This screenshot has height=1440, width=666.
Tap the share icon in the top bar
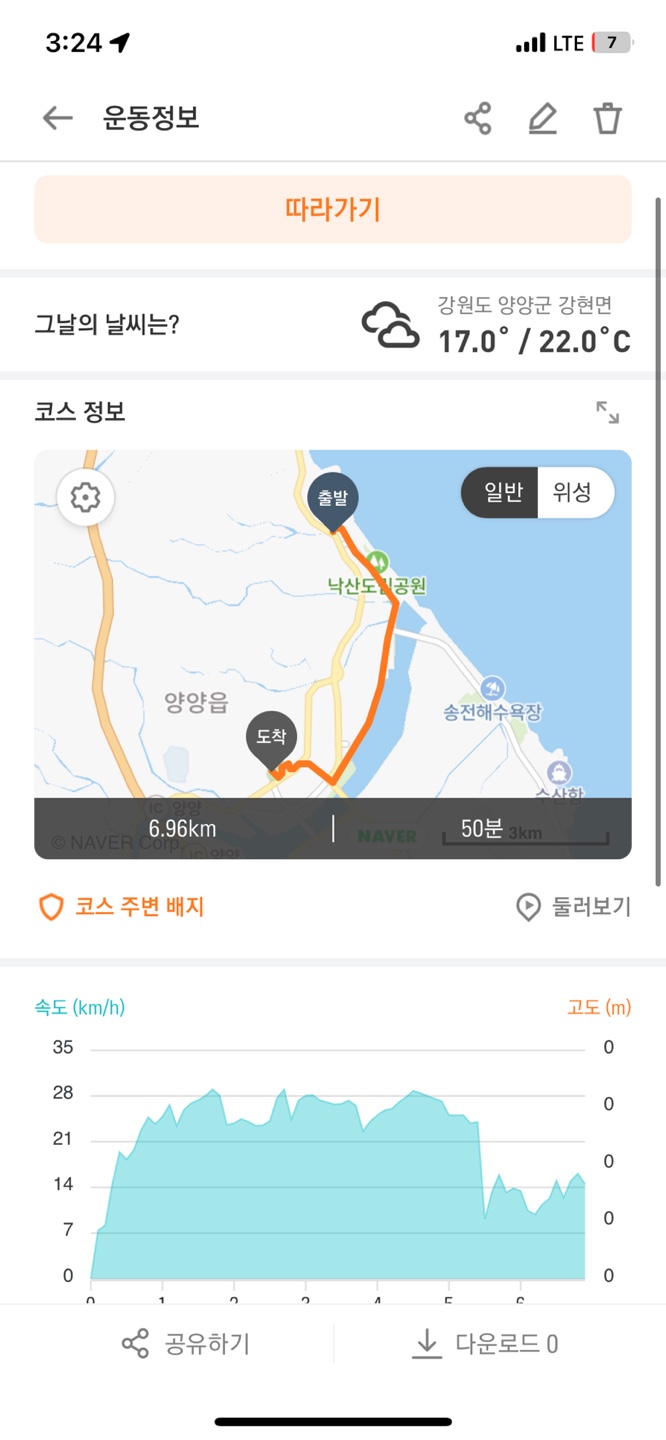pos(478,118)
